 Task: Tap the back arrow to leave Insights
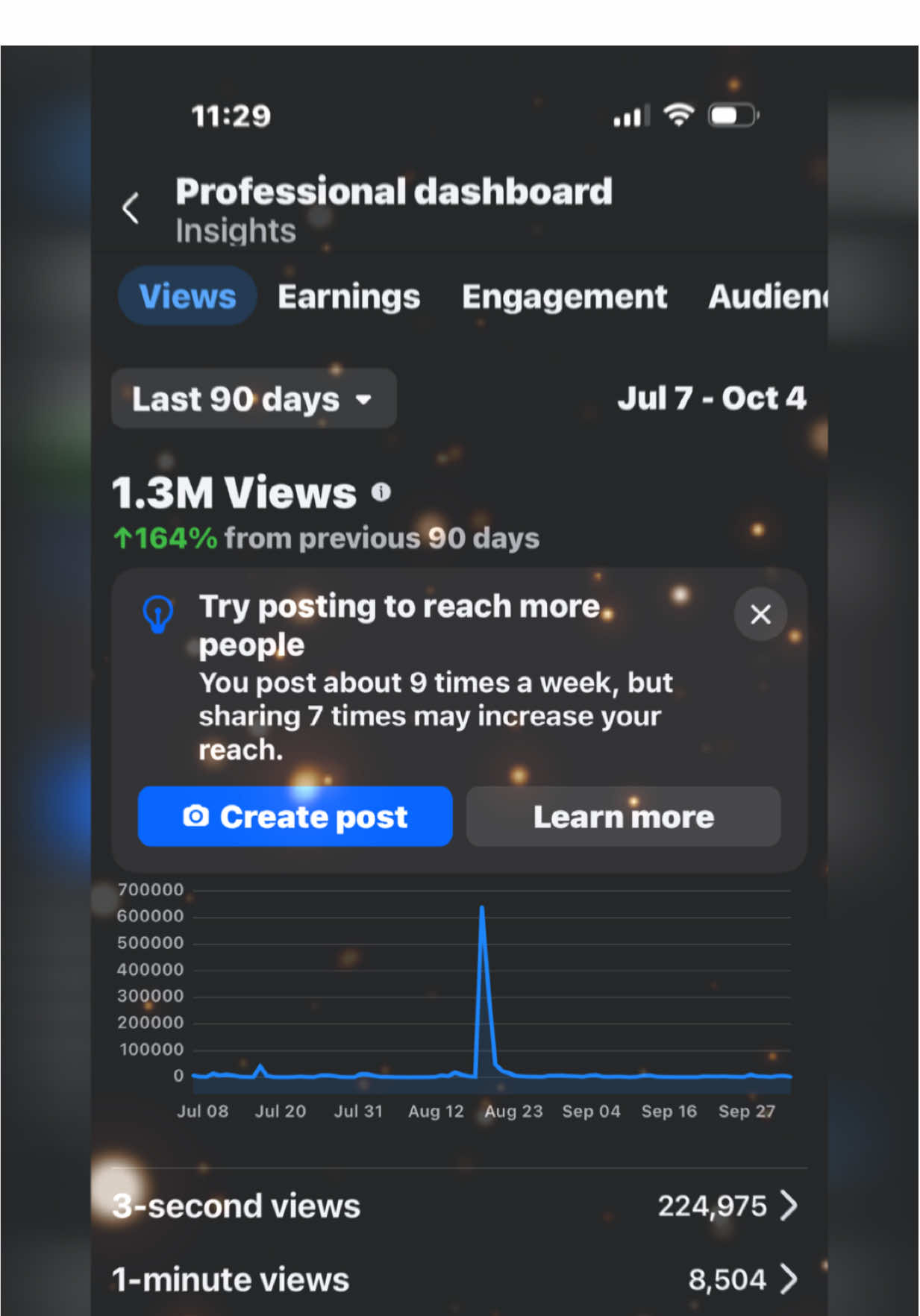[131, 207]
